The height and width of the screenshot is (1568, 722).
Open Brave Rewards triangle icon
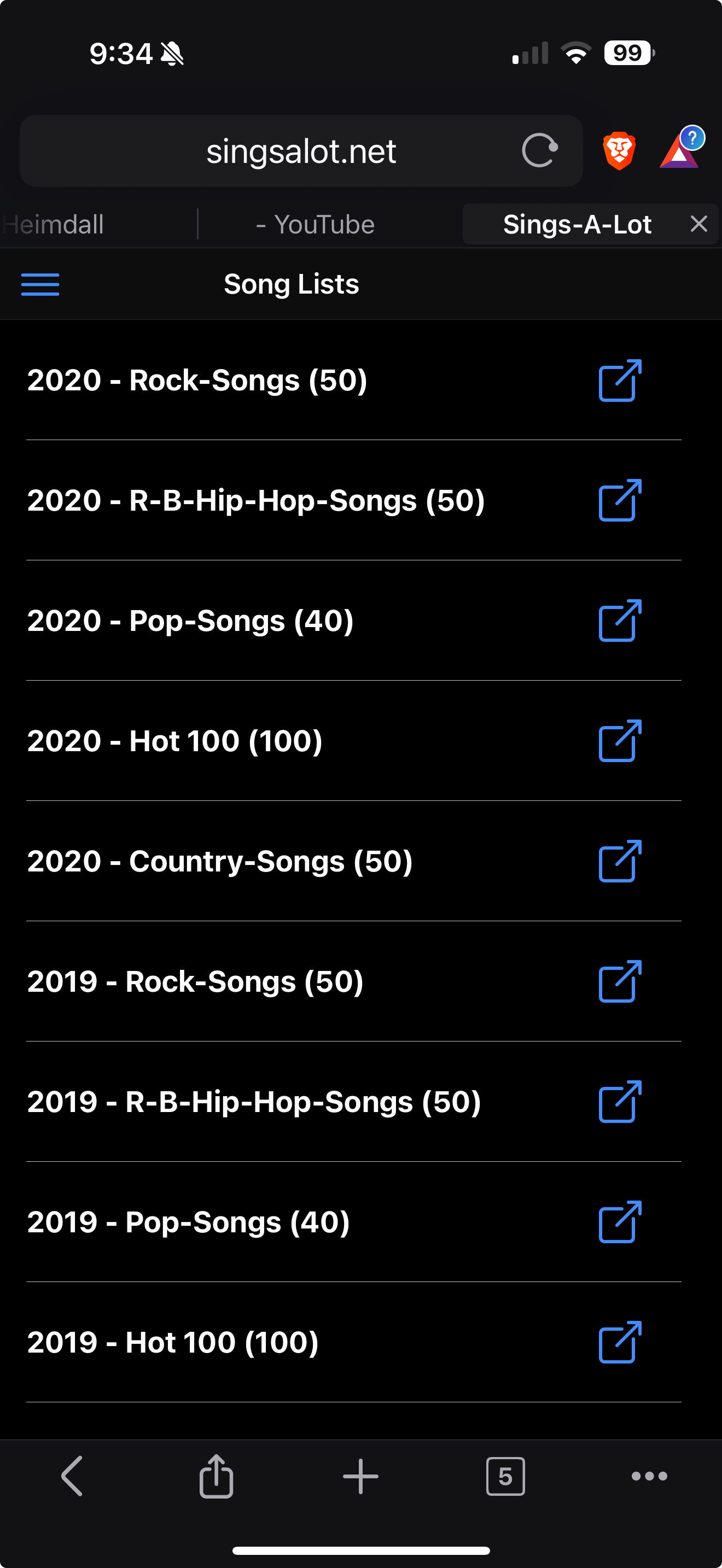click(679, 150)
